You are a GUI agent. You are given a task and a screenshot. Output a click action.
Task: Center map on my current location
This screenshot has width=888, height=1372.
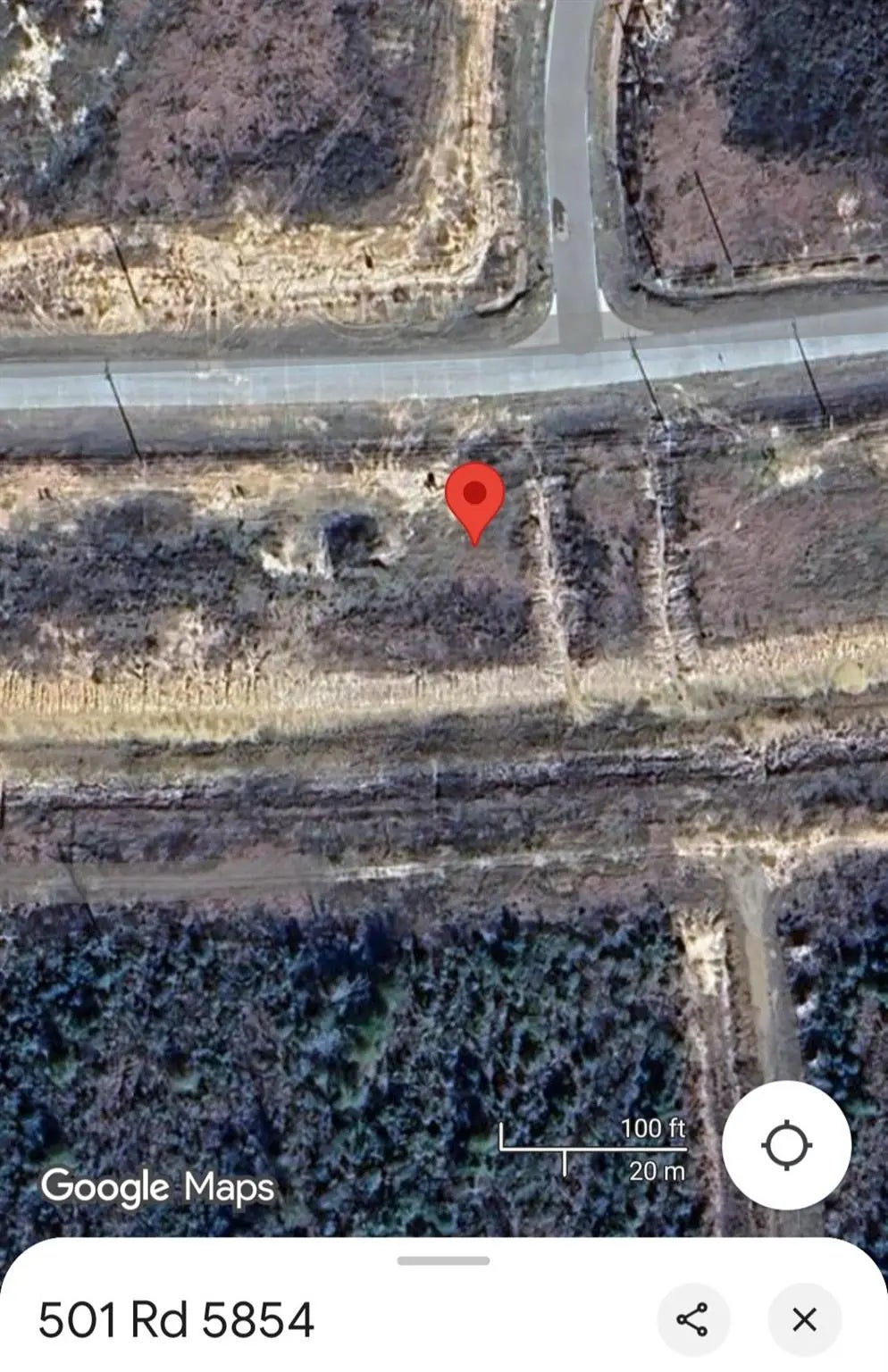786,1145
